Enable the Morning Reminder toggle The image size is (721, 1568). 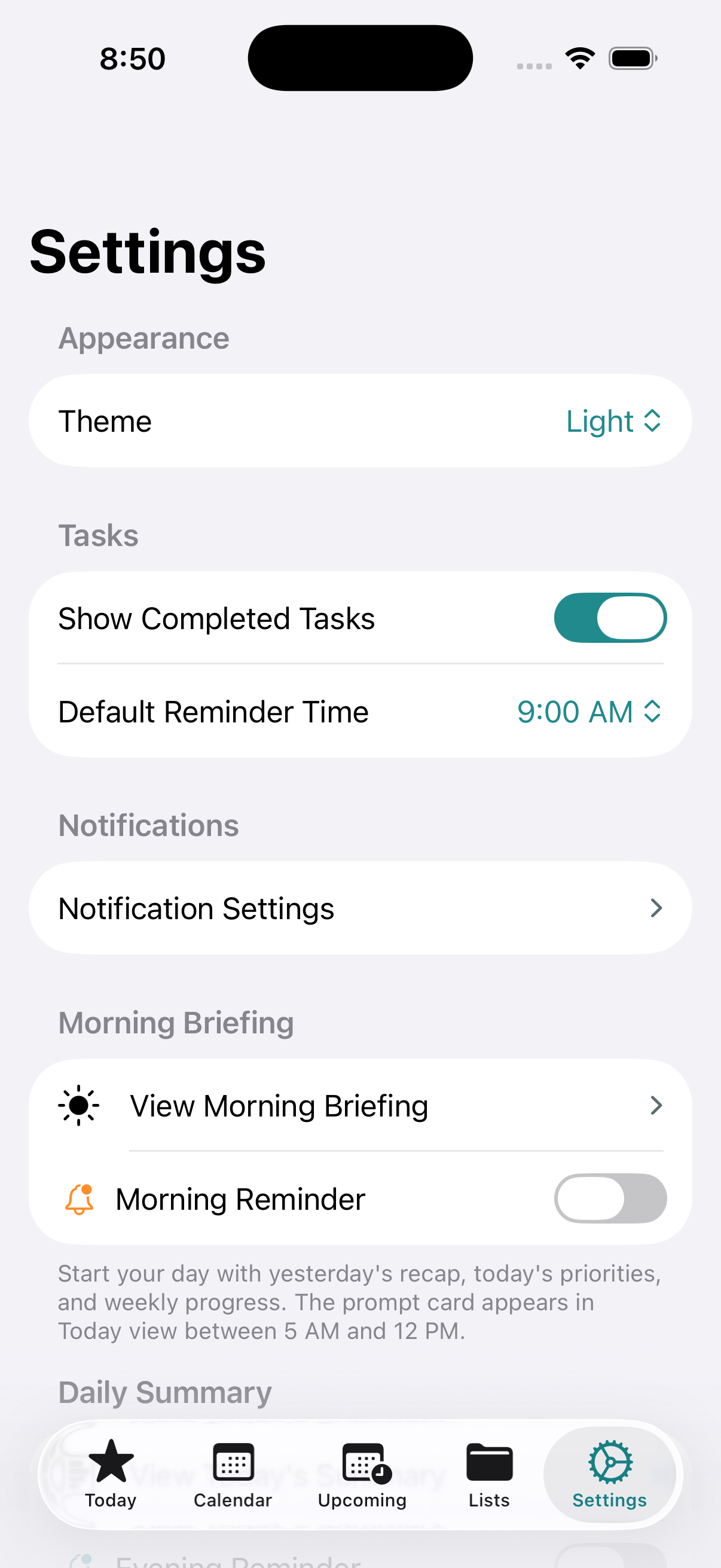610,1198
